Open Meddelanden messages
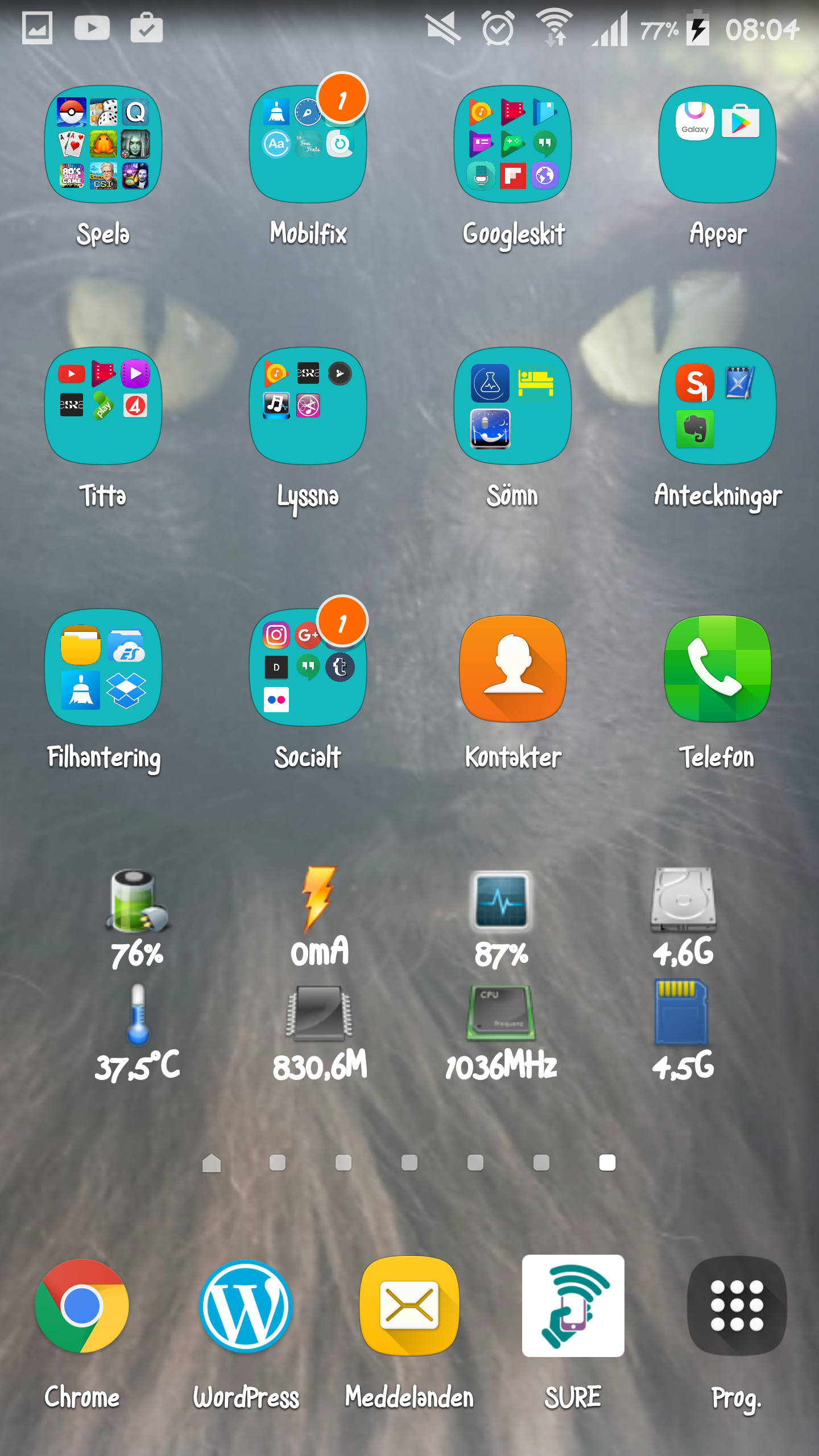Viewport: 819px width, 1456px height. 409,1306
